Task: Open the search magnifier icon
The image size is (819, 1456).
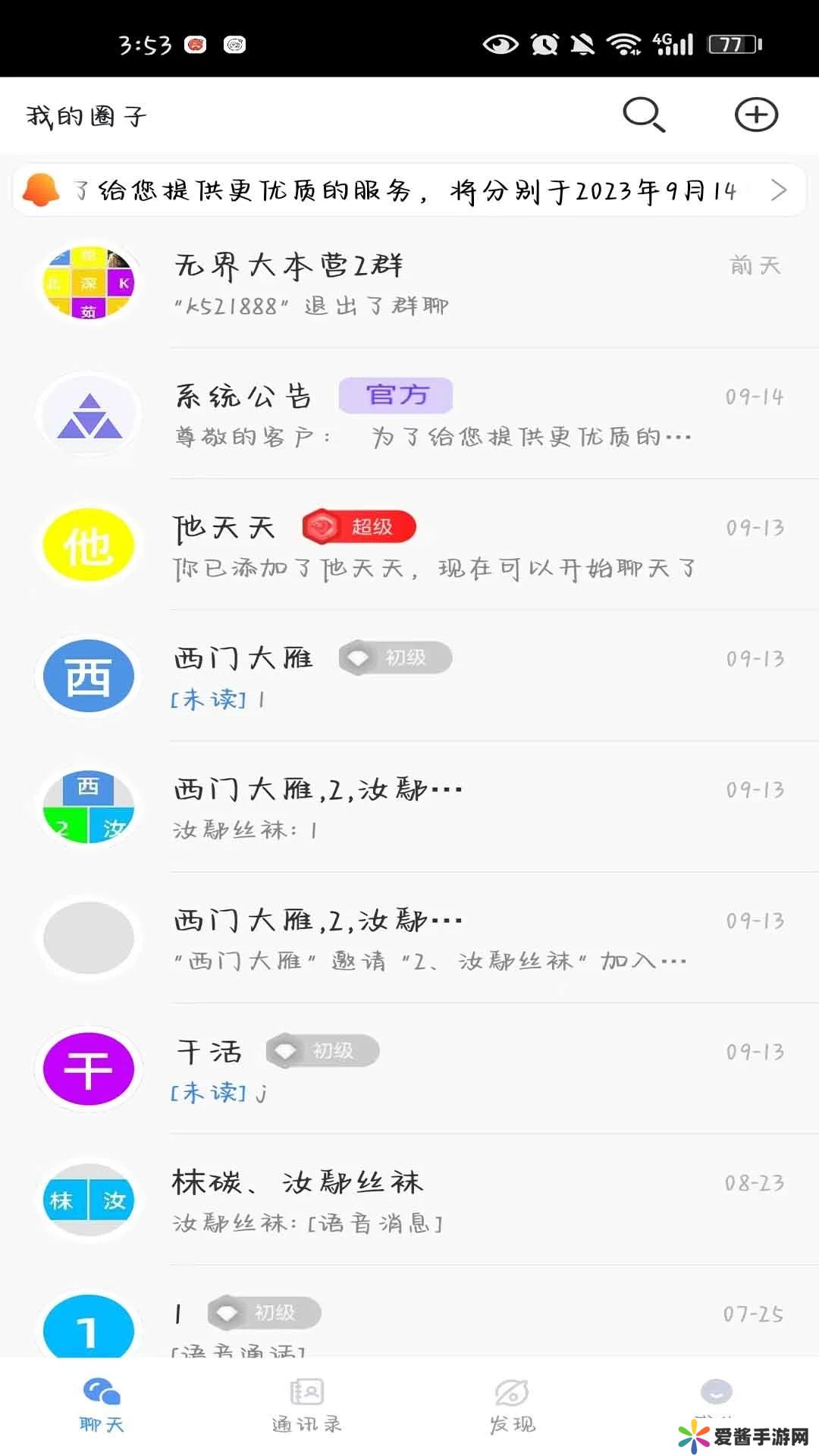Action: [x=644, y=115]
